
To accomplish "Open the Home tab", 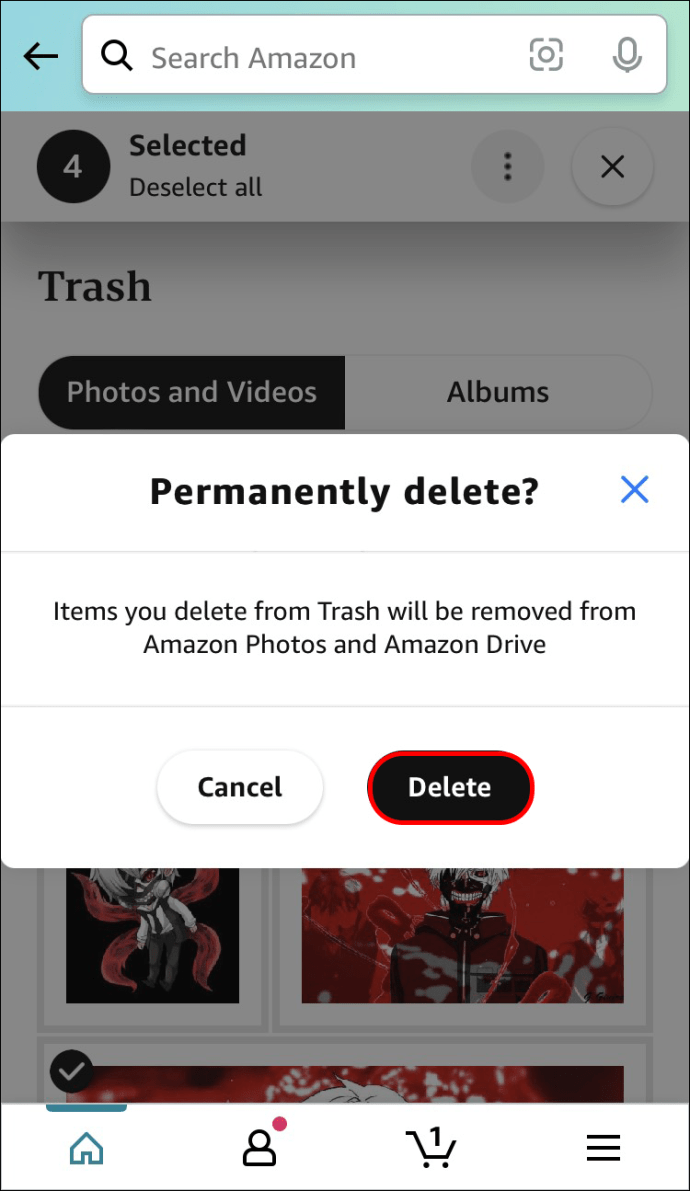I will [x=86, y=1149].
